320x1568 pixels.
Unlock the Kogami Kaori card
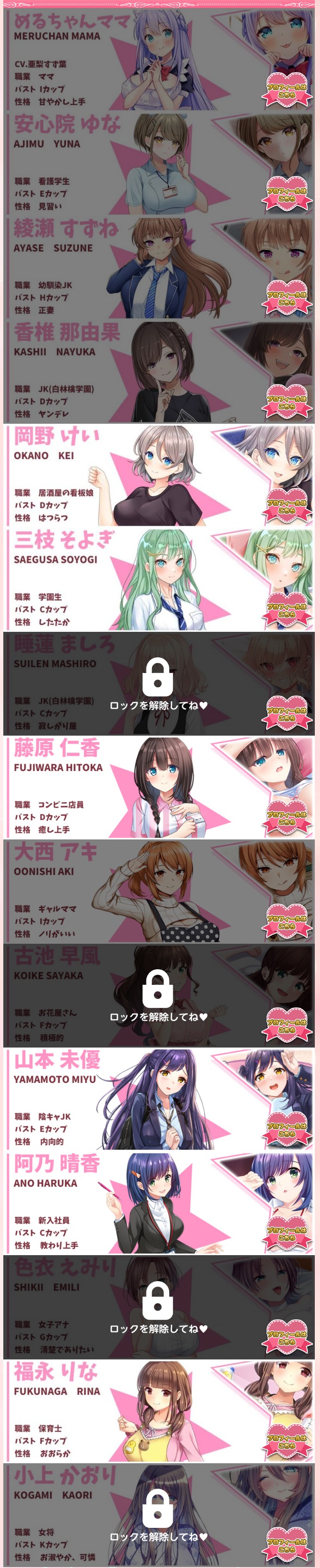[x=158, y=1516]
